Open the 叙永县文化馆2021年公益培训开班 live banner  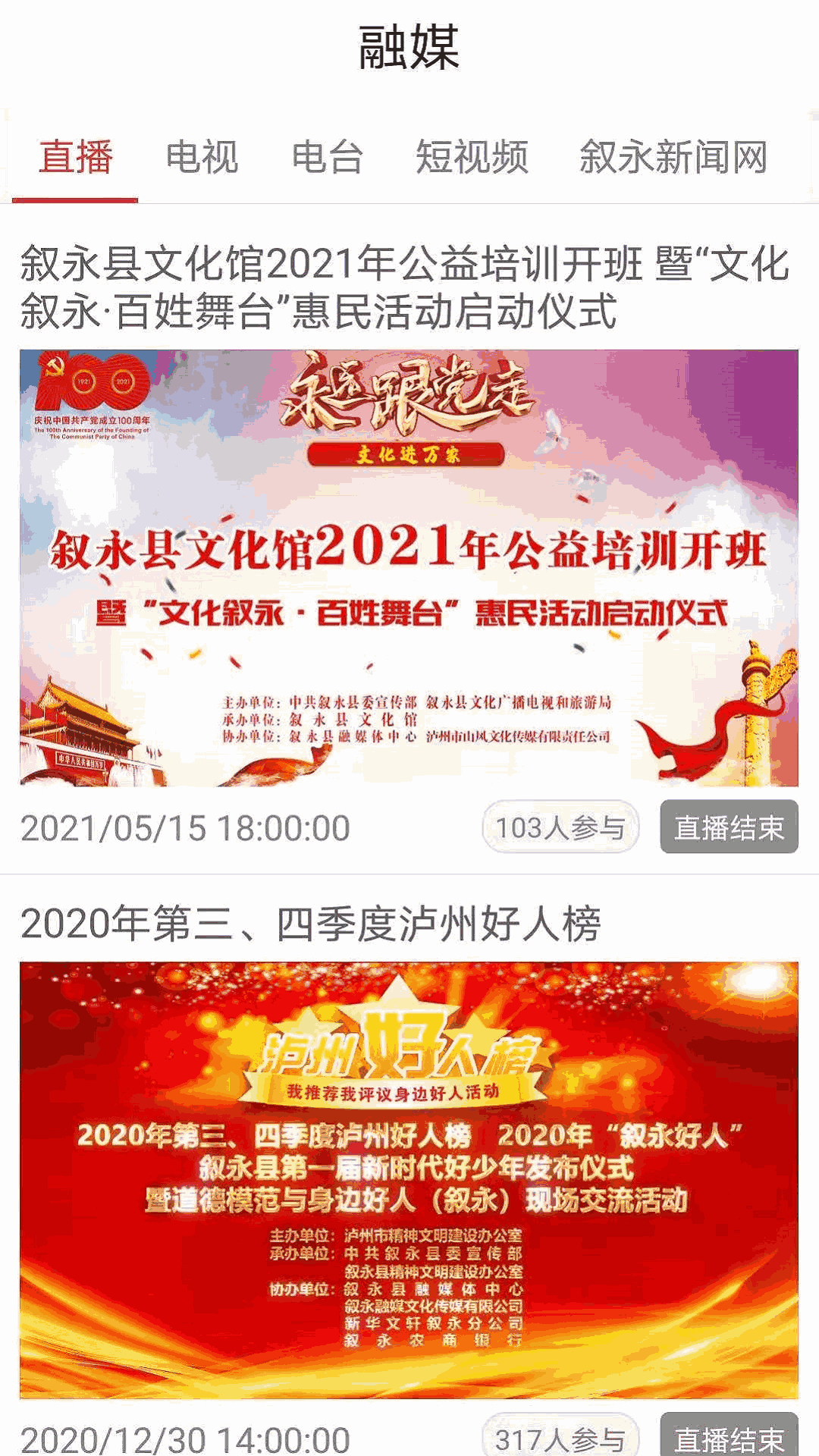pyautogui.click(x=409, y=567)
